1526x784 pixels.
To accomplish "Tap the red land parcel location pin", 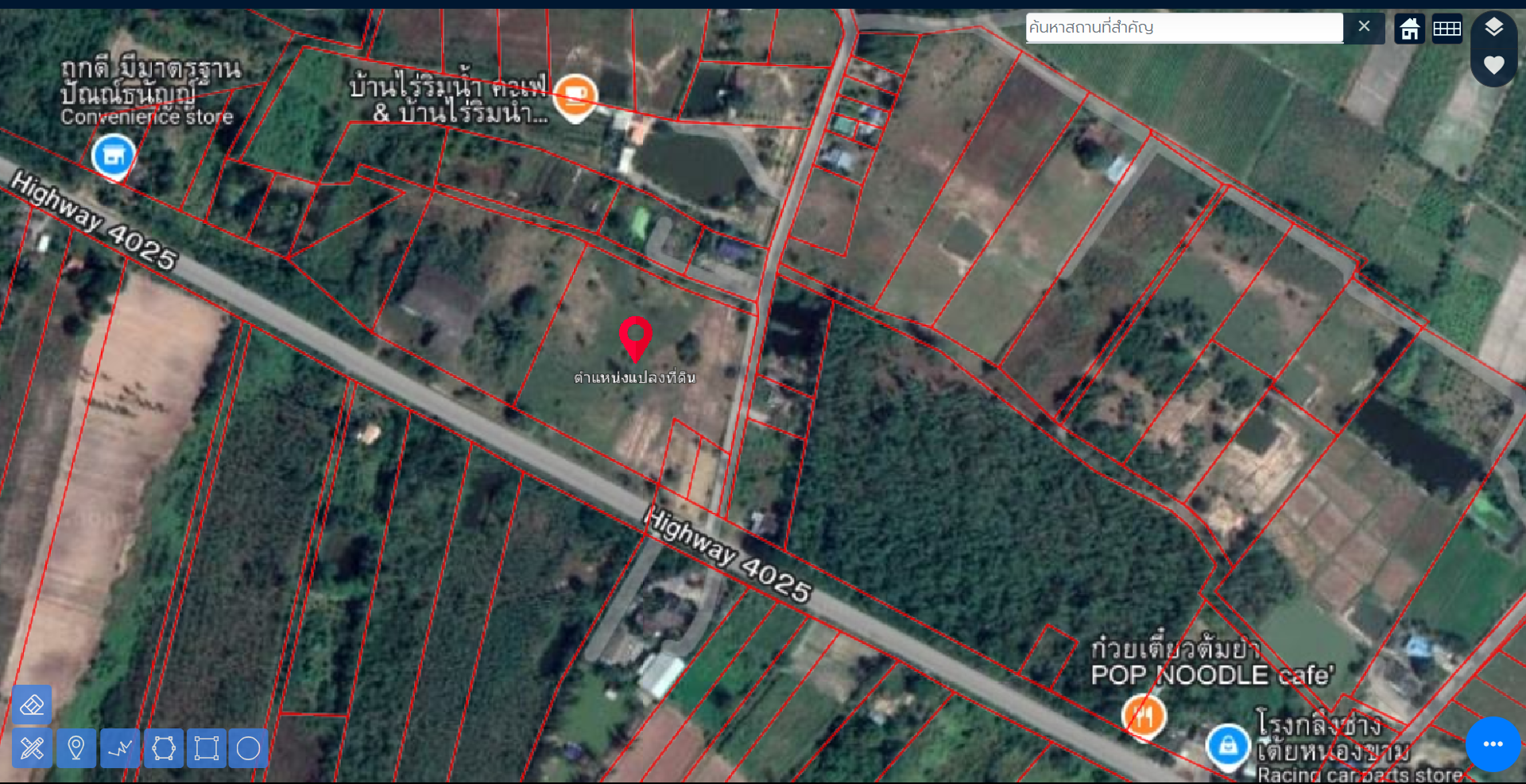I will pos(636,337).
